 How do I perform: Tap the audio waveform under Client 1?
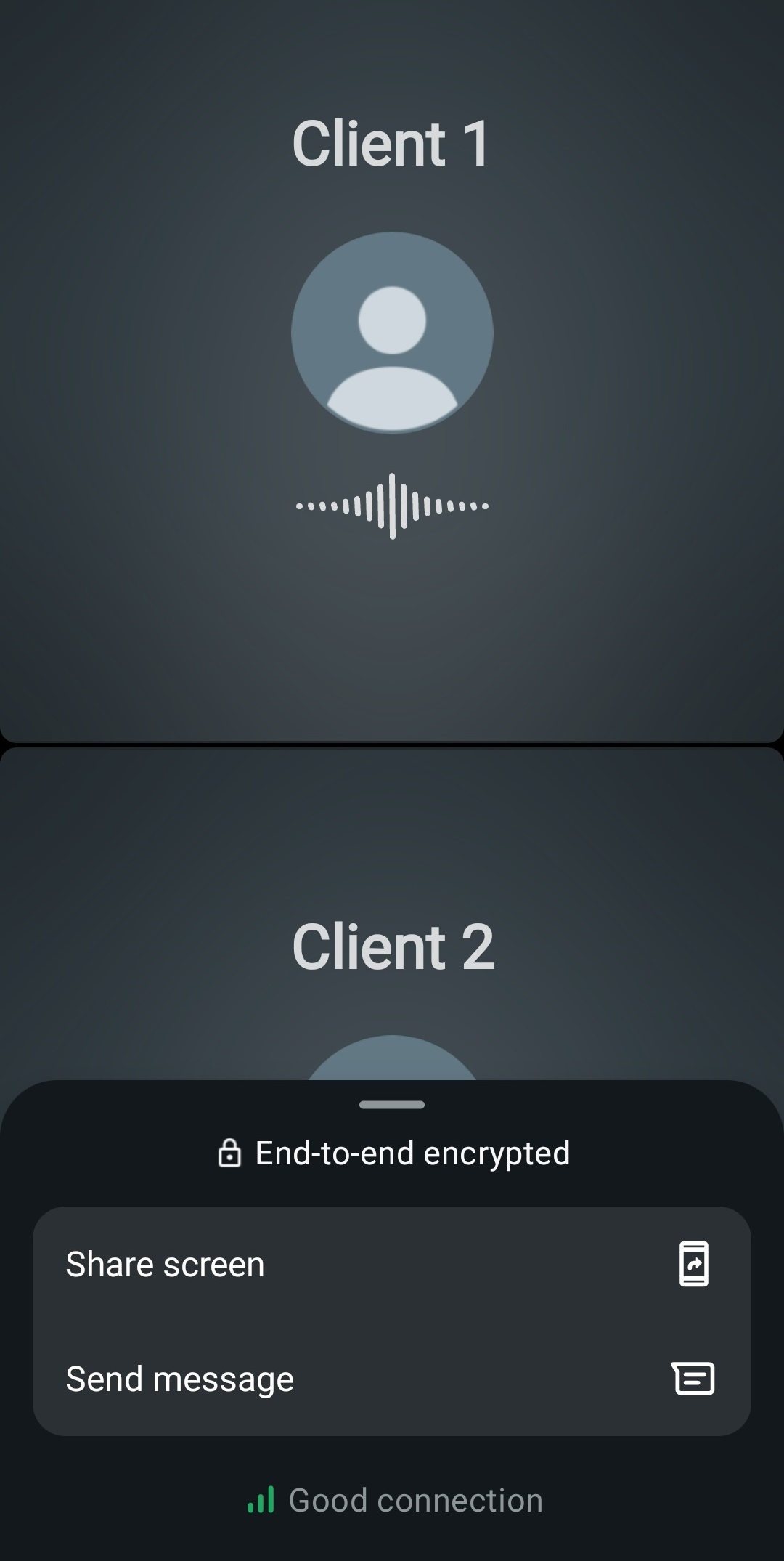point(391,505)
